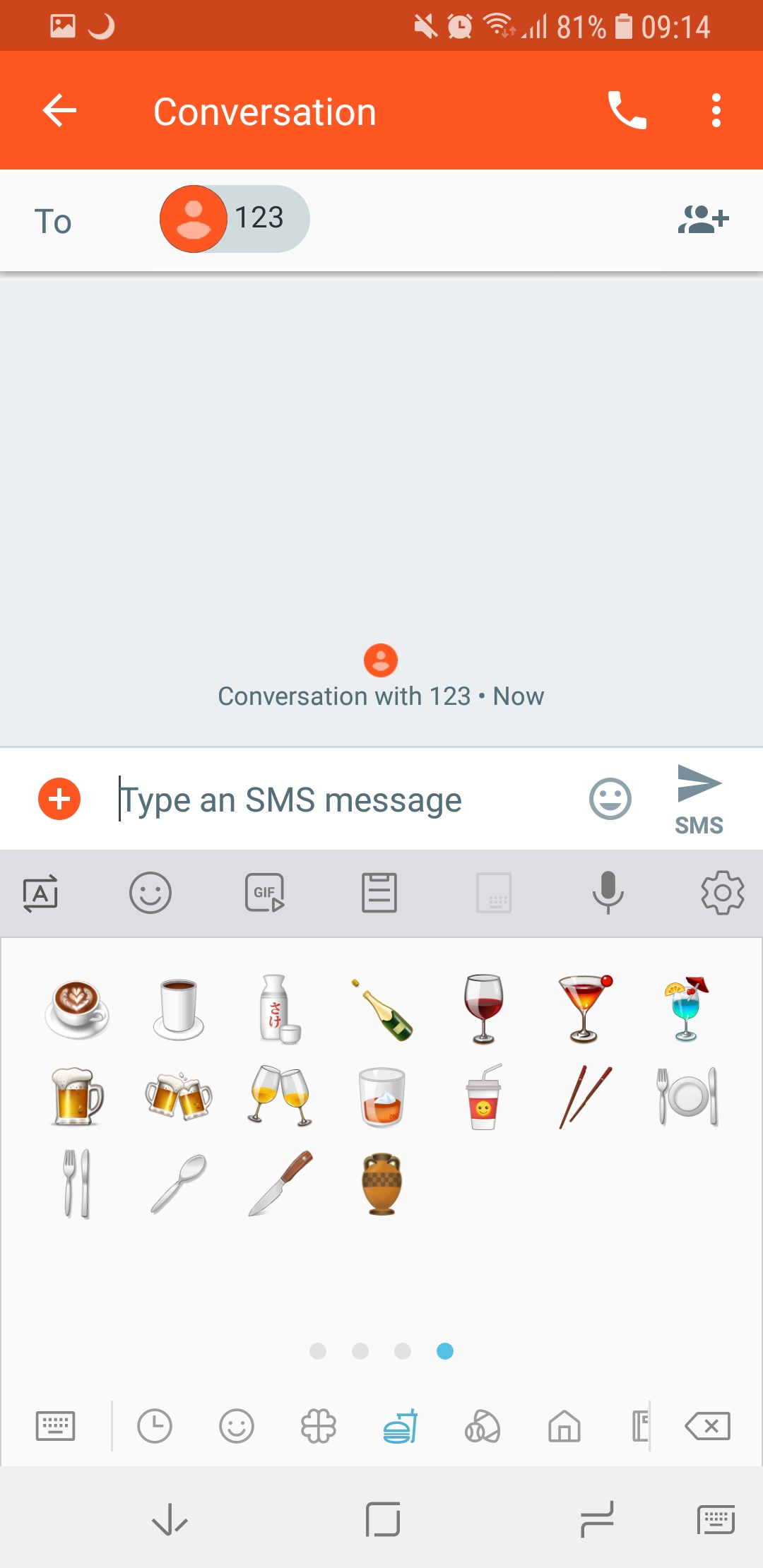Switch to recent emojis clock tab

click(155, 1426)
